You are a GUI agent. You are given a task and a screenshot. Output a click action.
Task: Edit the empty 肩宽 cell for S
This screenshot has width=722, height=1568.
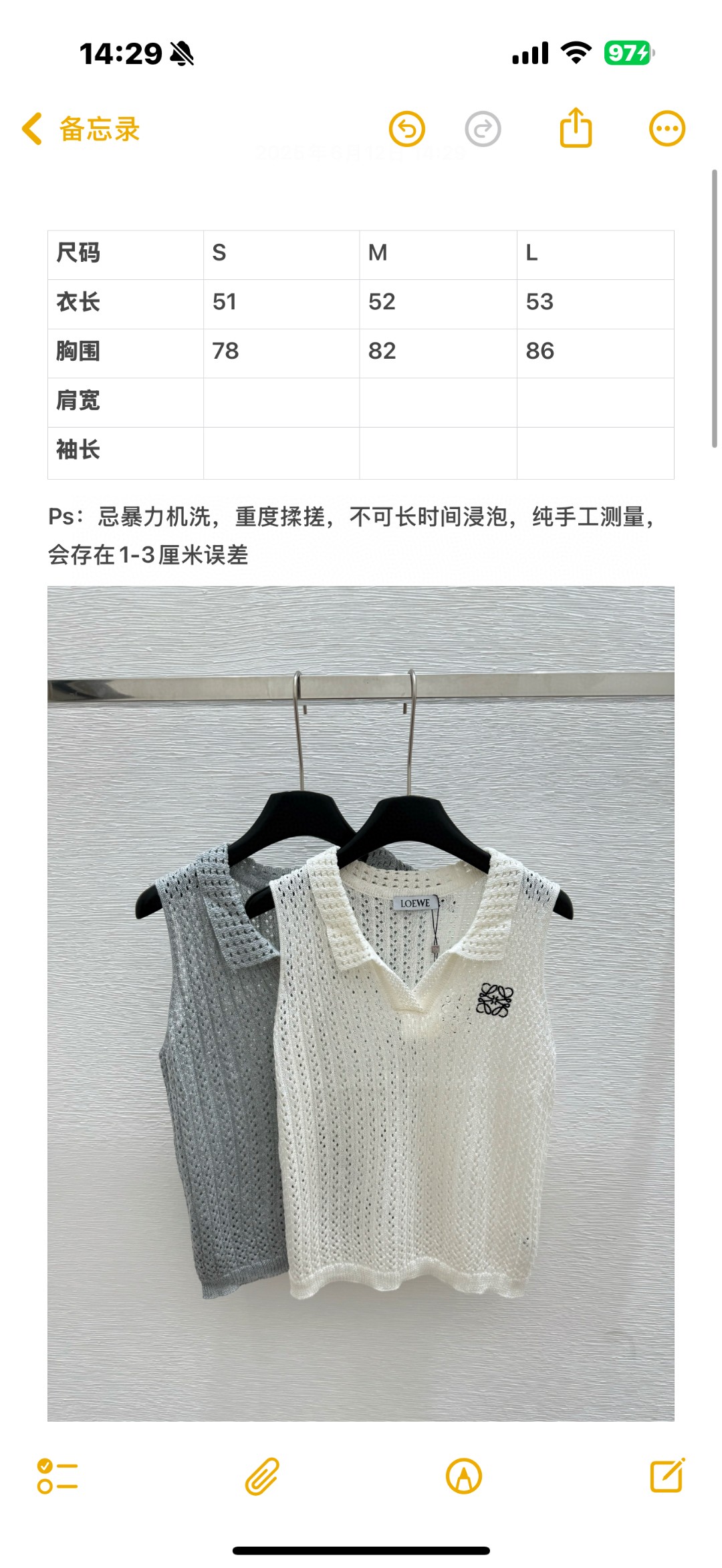[x=281, y=402]
